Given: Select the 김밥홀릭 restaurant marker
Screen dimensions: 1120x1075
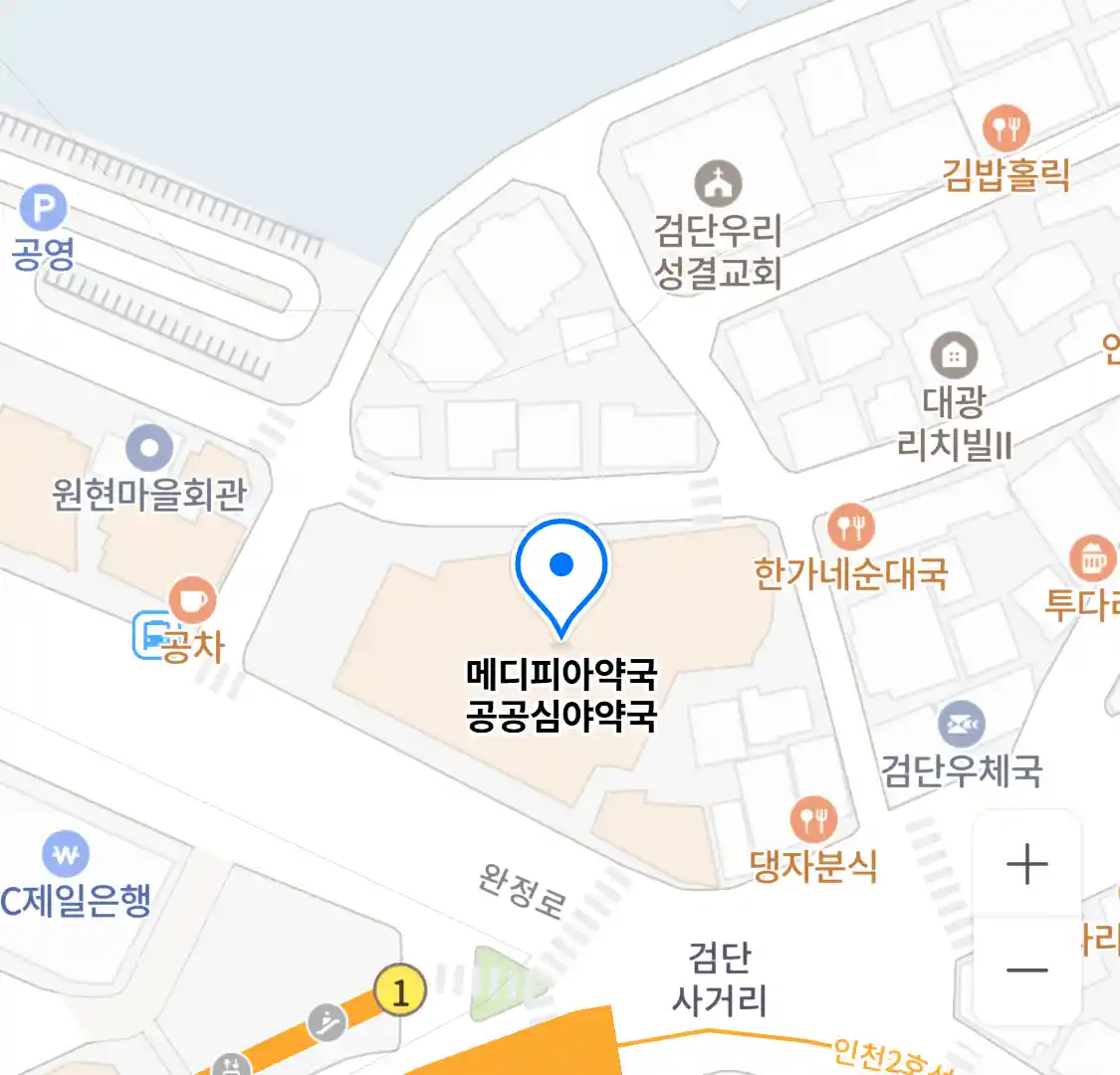Looking at the screenshot, I should pos(1007,129).
